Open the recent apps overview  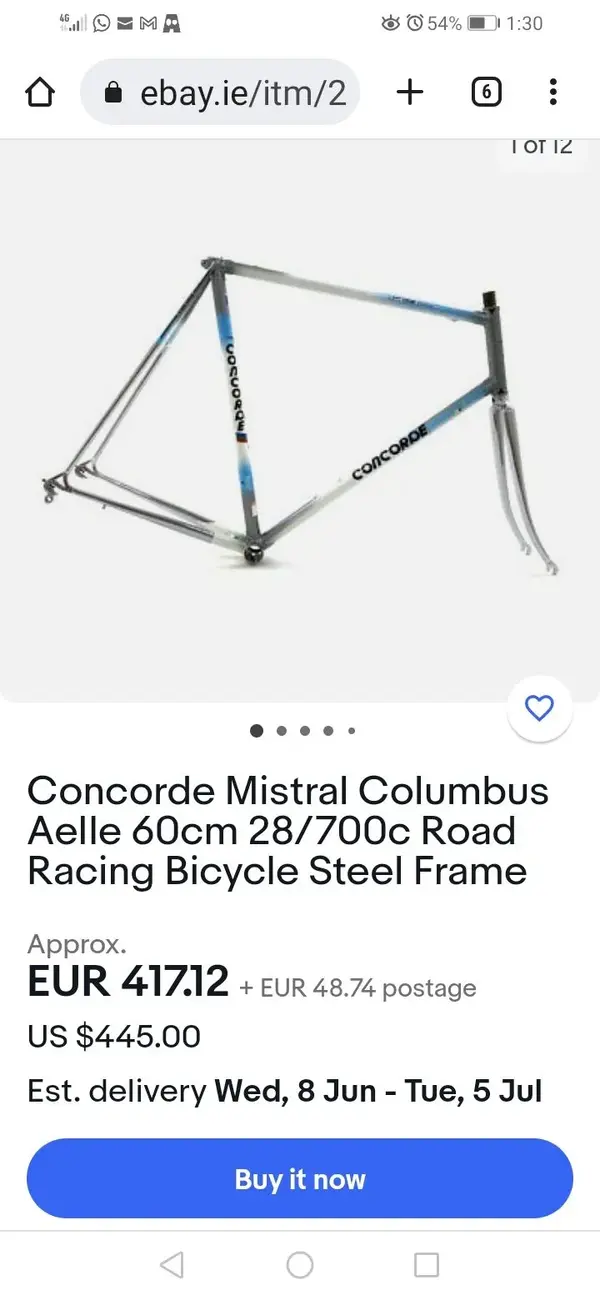click(427, 1265)
